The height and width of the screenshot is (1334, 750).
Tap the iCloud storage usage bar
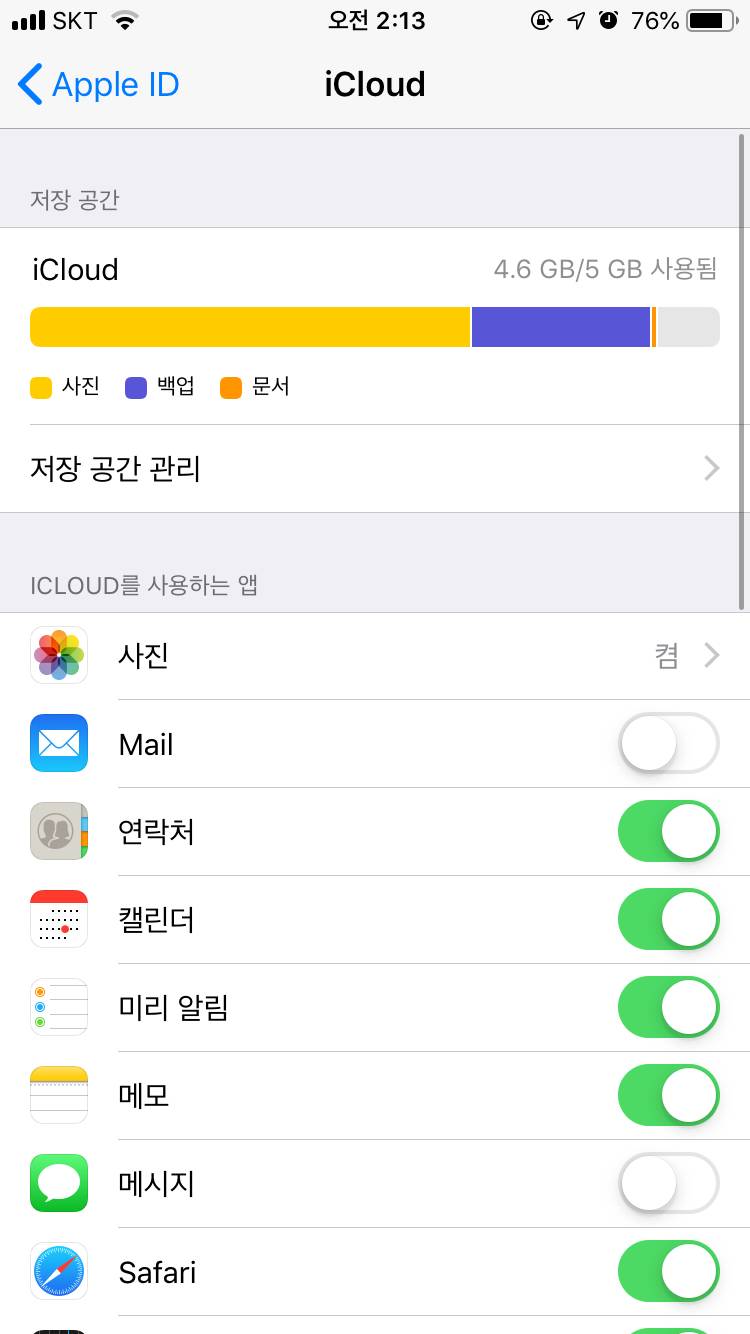375,326
